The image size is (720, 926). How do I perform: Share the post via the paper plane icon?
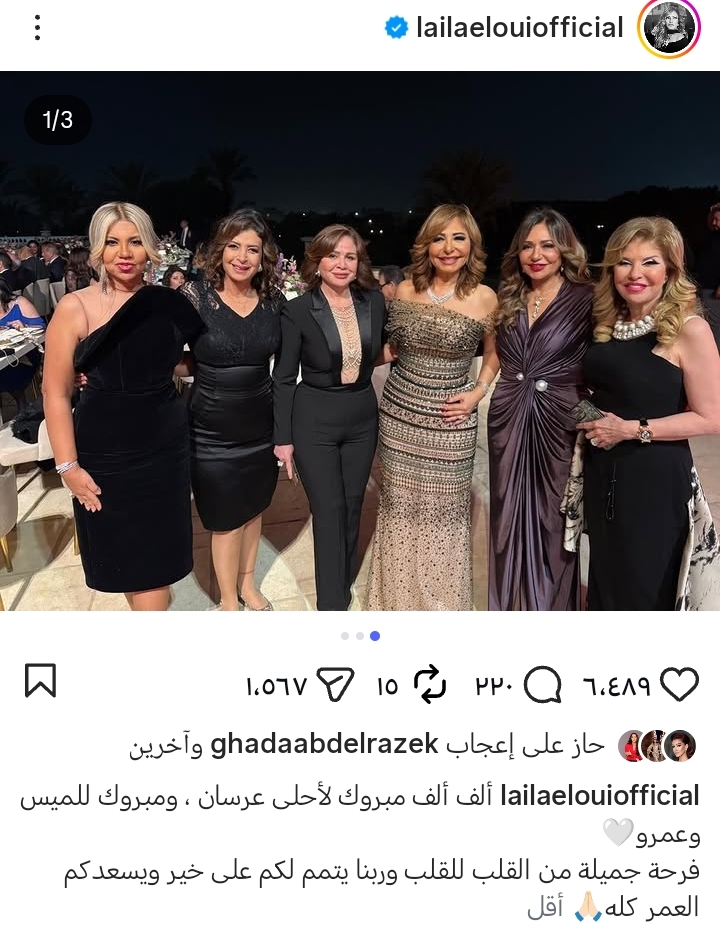click(x=335, y=685)
